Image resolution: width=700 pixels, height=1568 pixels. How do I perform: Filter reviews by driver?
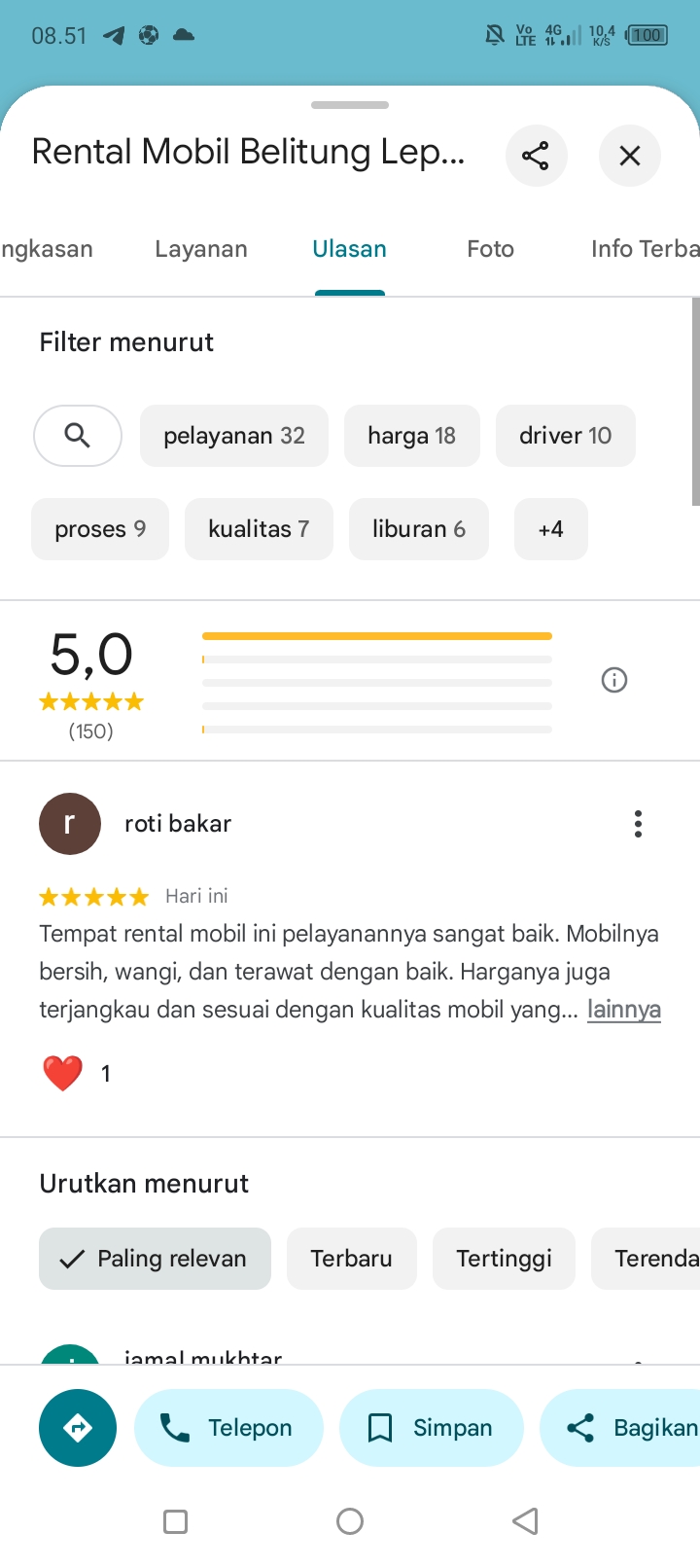pos(566,436)
